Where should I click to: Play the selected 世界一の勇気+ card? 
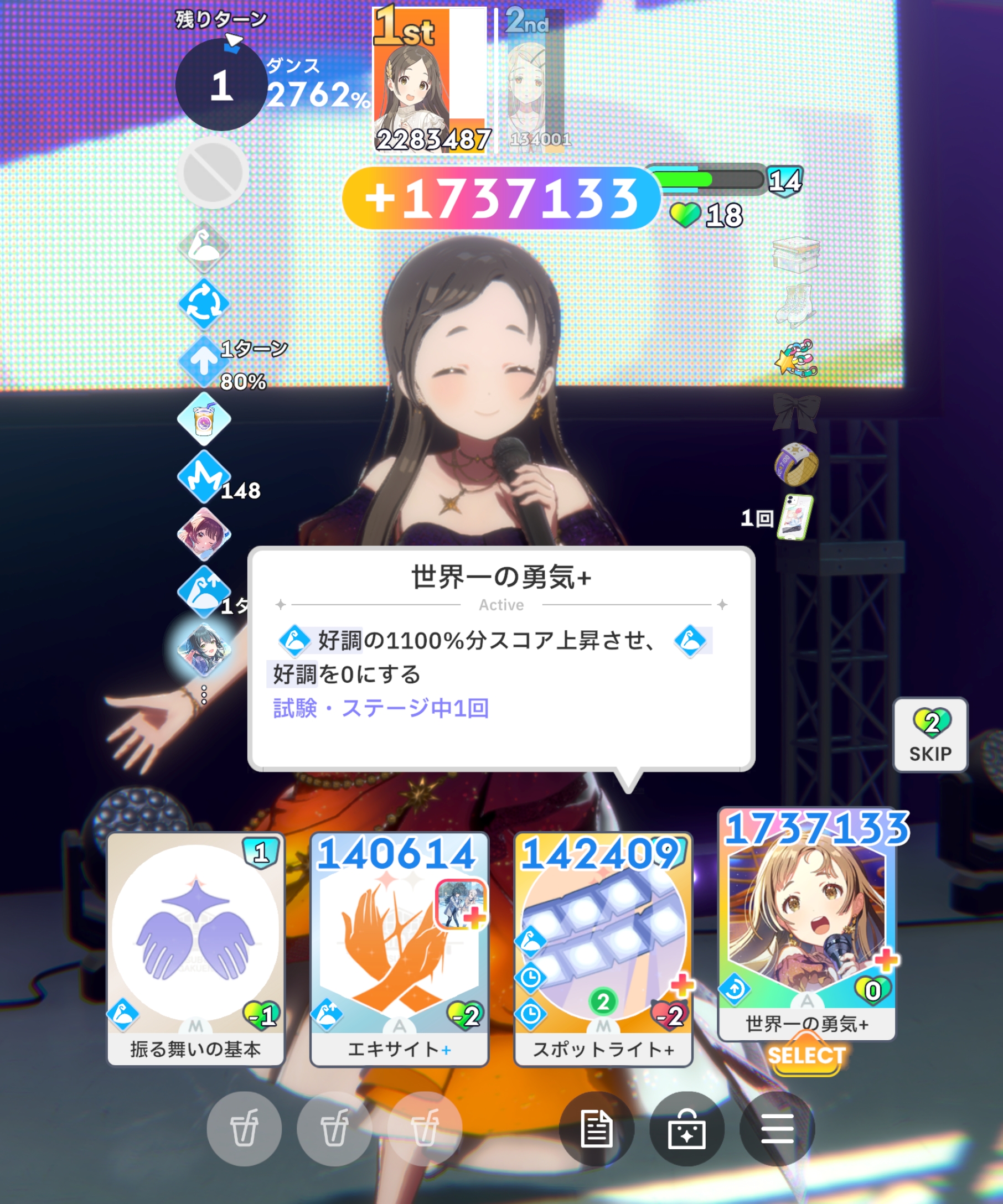point(806,923)
